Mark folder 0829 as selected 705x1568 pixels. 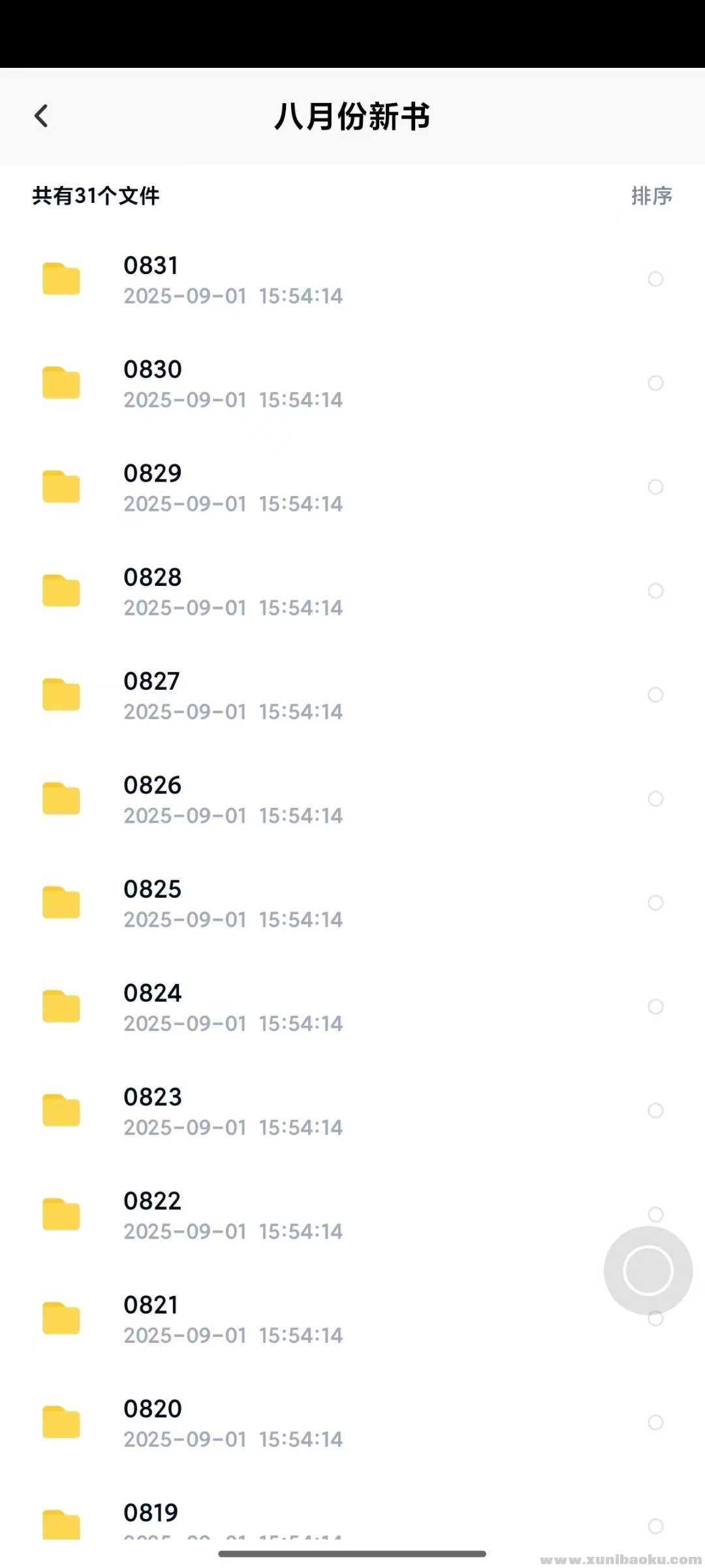point(655,487)
